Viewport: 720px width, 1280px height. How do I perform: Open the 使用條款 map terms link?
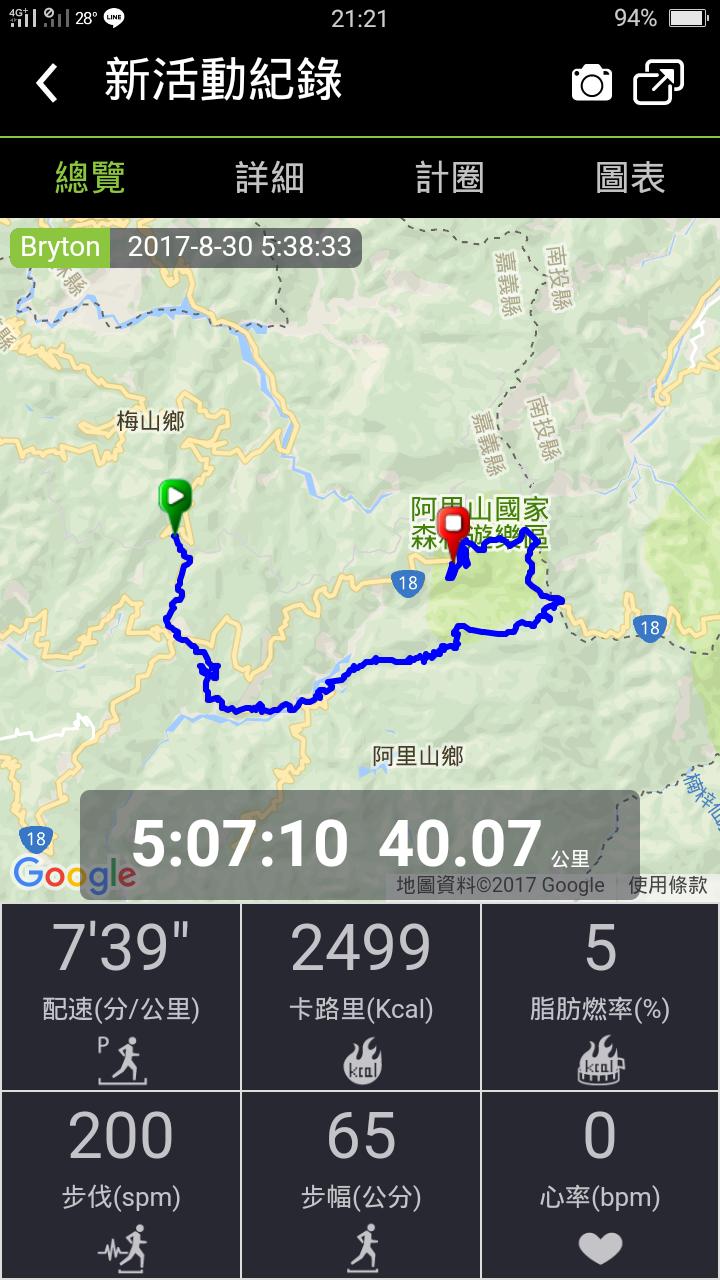pyautogui.click(x=667, y=885)
